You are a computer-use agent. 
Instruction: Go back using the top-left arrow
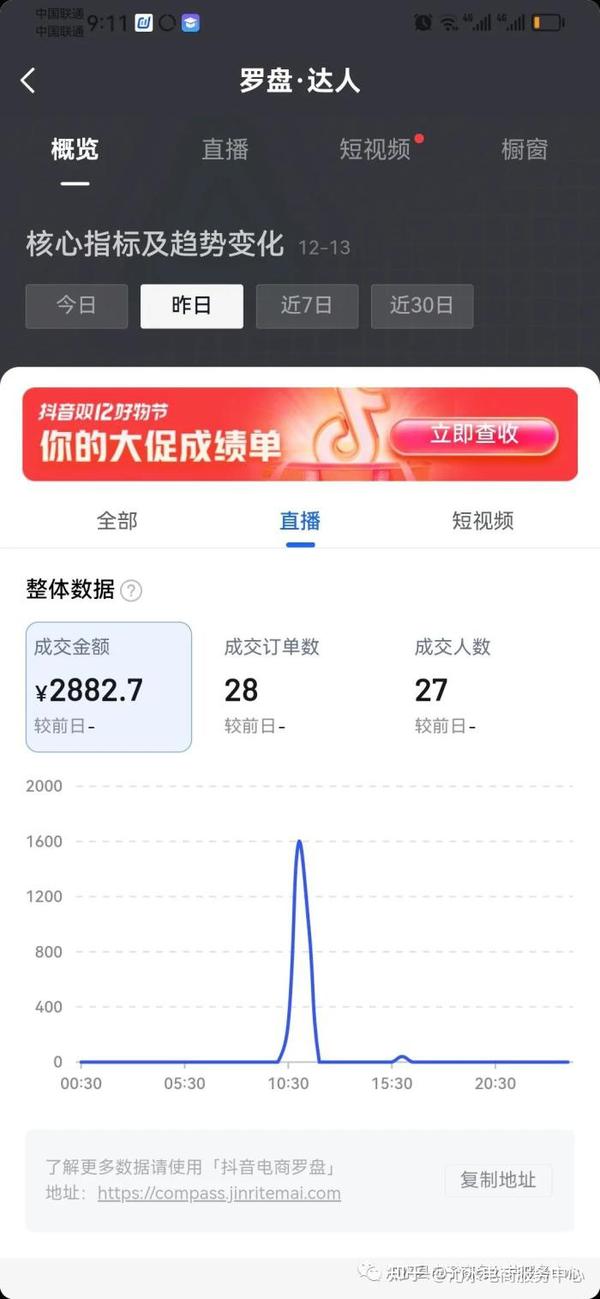point(28,81)
